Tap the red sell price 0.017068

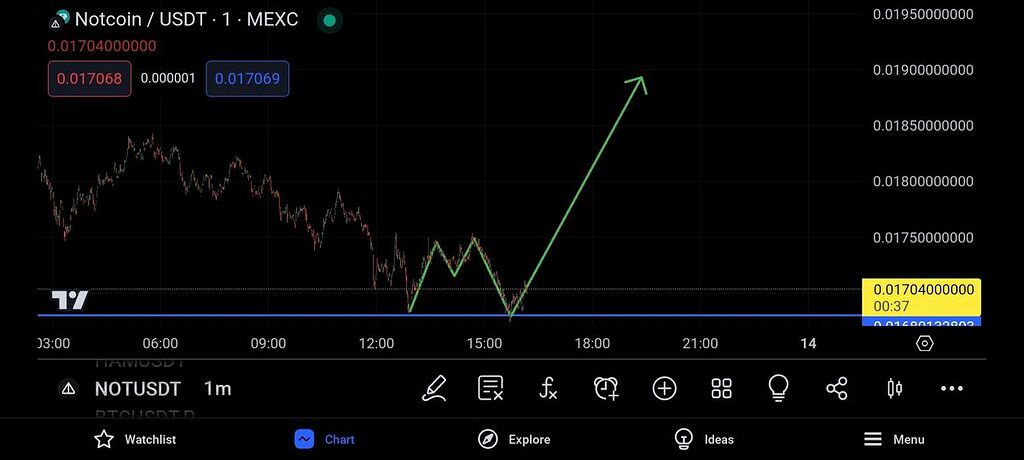[89, 79]
